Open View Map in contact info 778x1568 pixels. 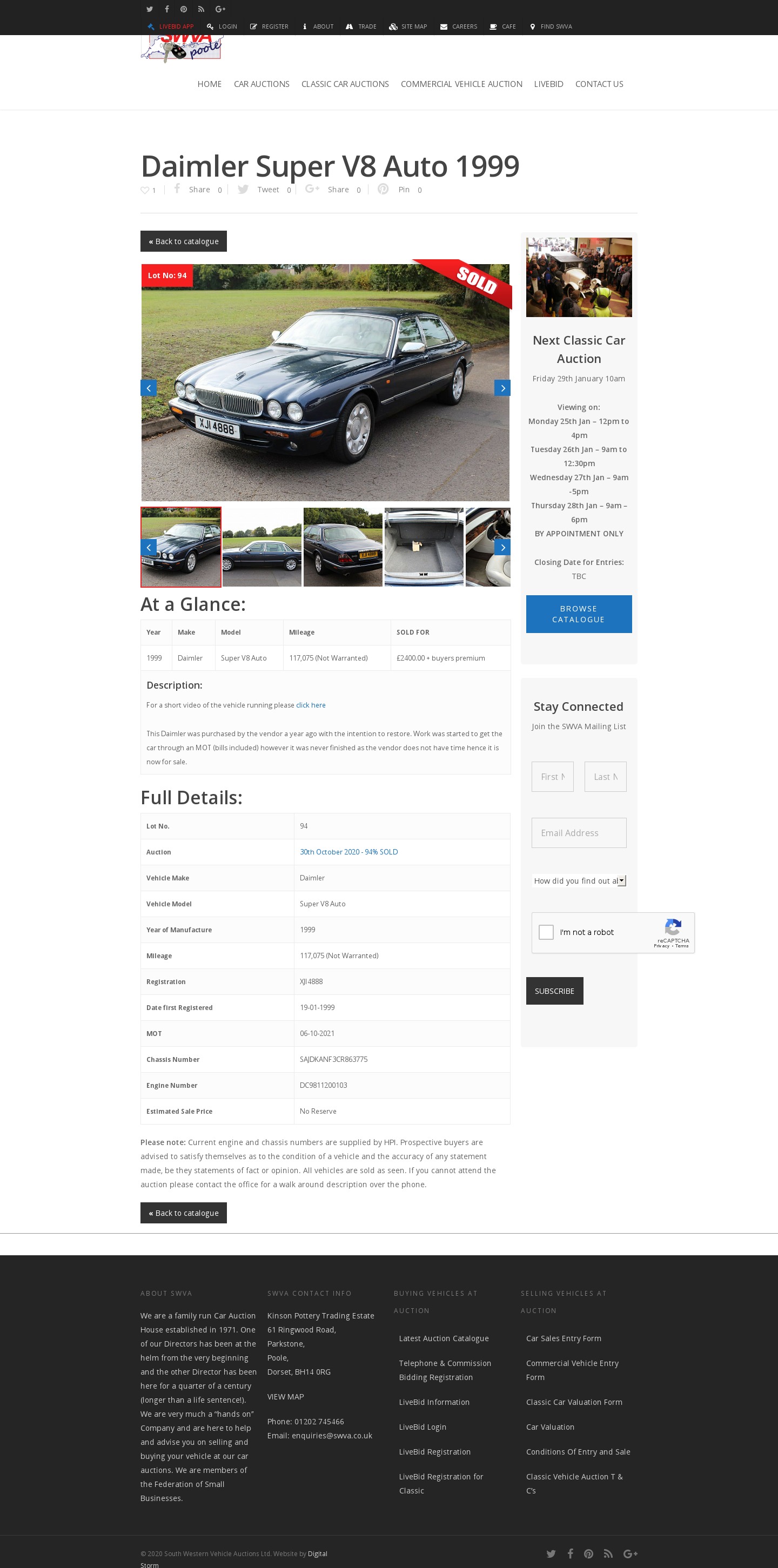coord(285,1396)
